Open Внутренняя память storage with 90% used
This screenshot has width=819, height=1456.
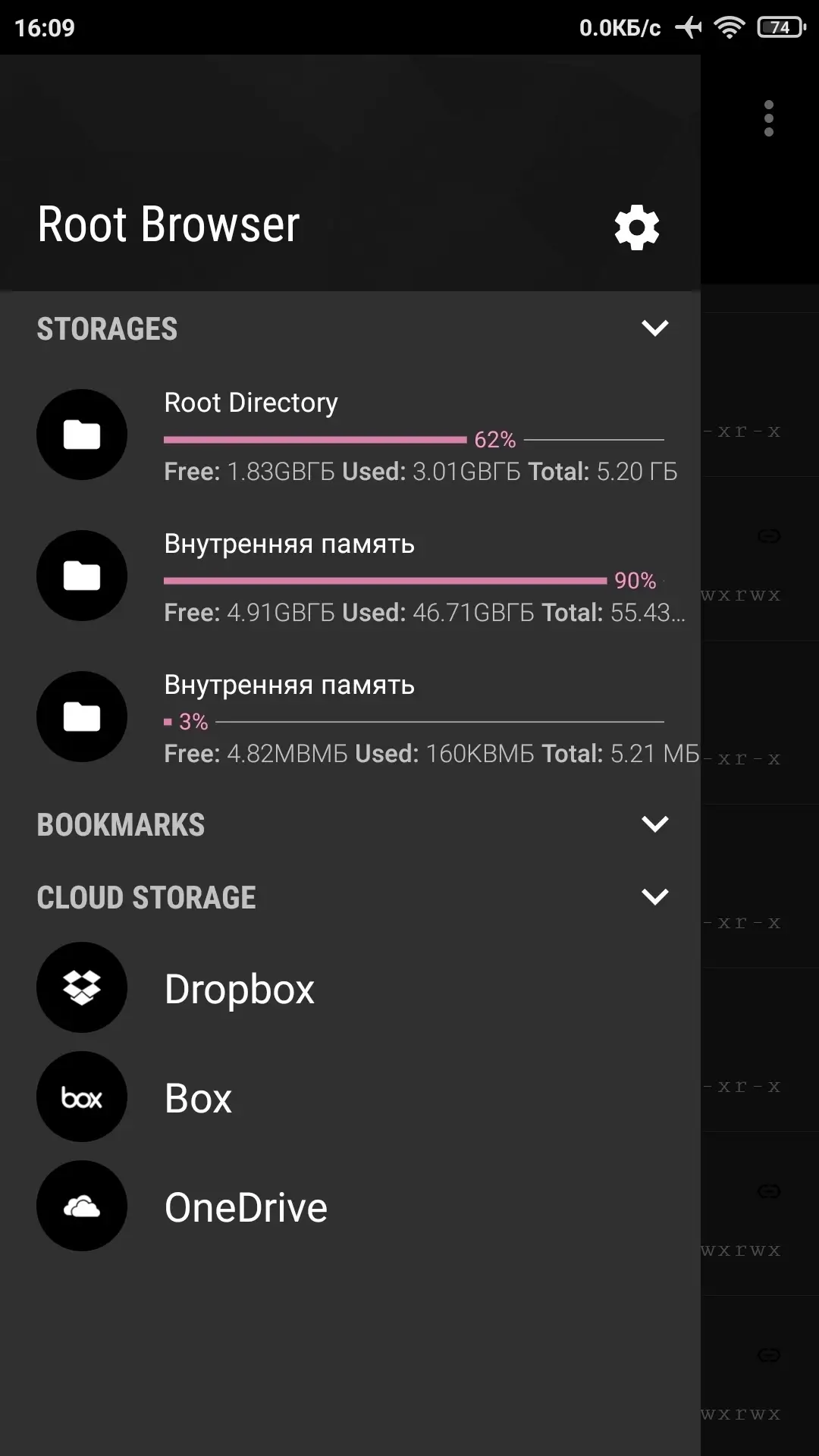(349, 576)
